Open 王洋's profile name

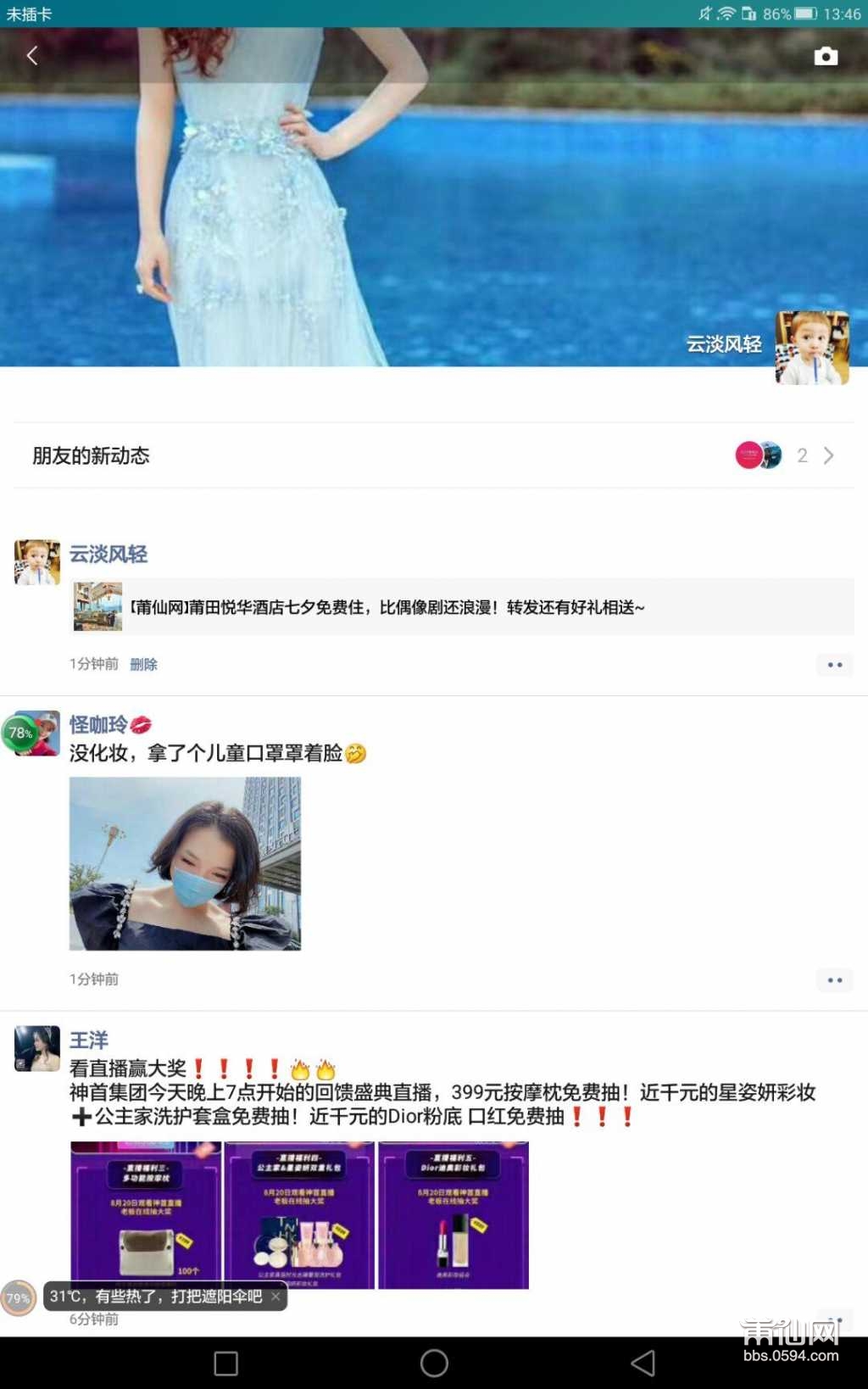click(x=88, y=1040)
